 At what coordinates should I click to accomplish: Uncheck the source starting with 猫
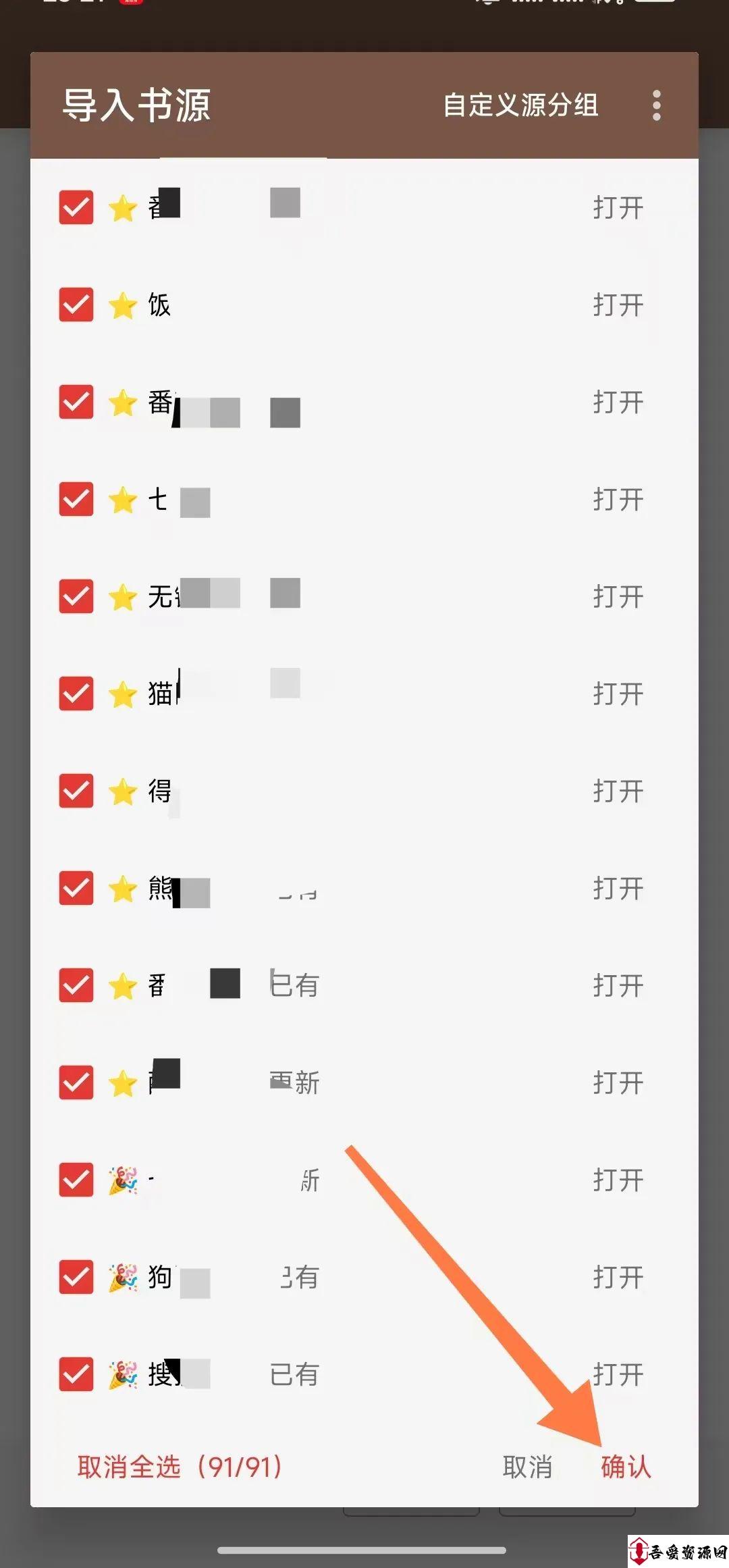(76, 694)
